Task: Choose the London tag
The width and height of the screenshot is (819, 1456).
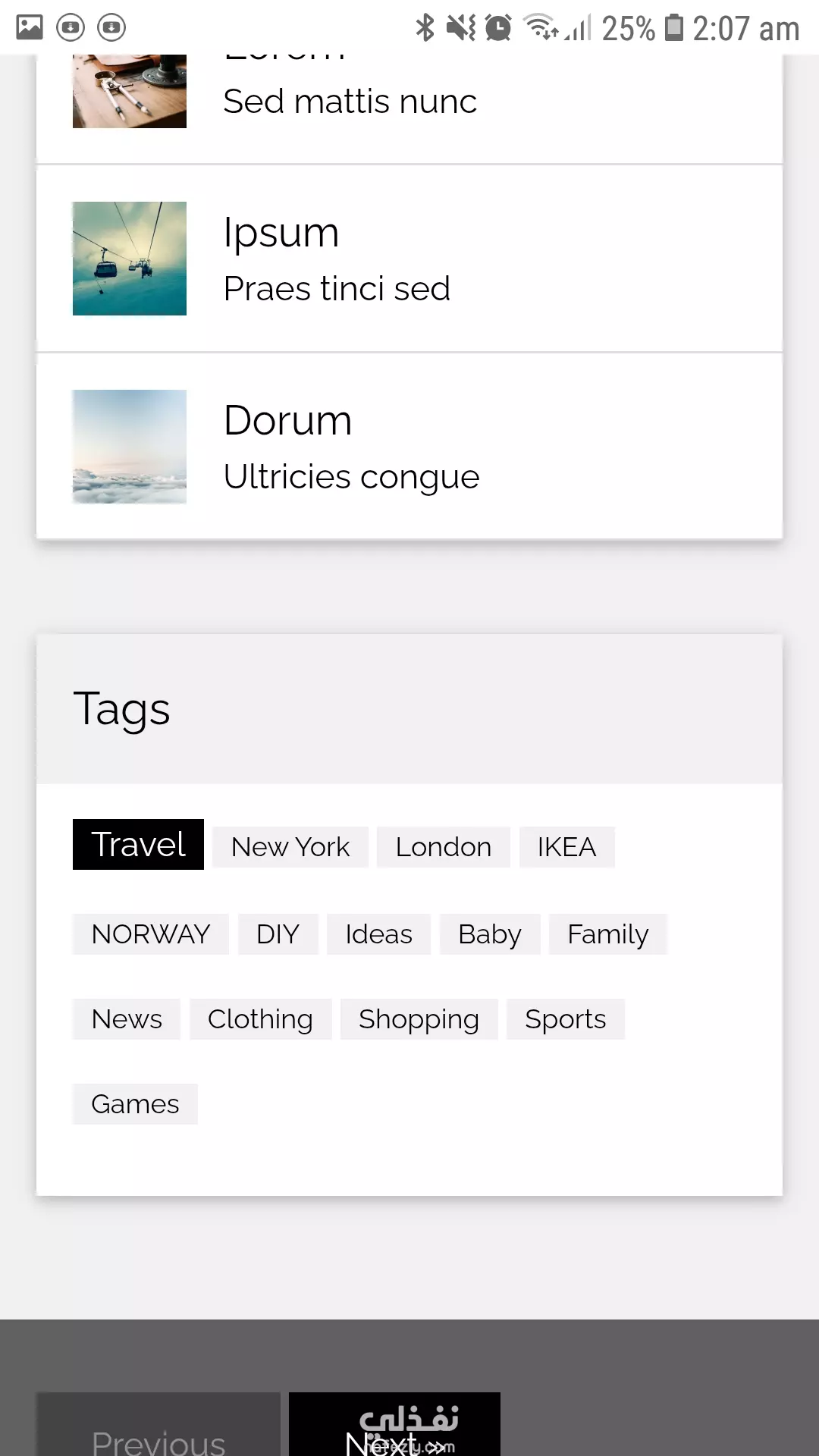Action: click(x=444, y=847)
